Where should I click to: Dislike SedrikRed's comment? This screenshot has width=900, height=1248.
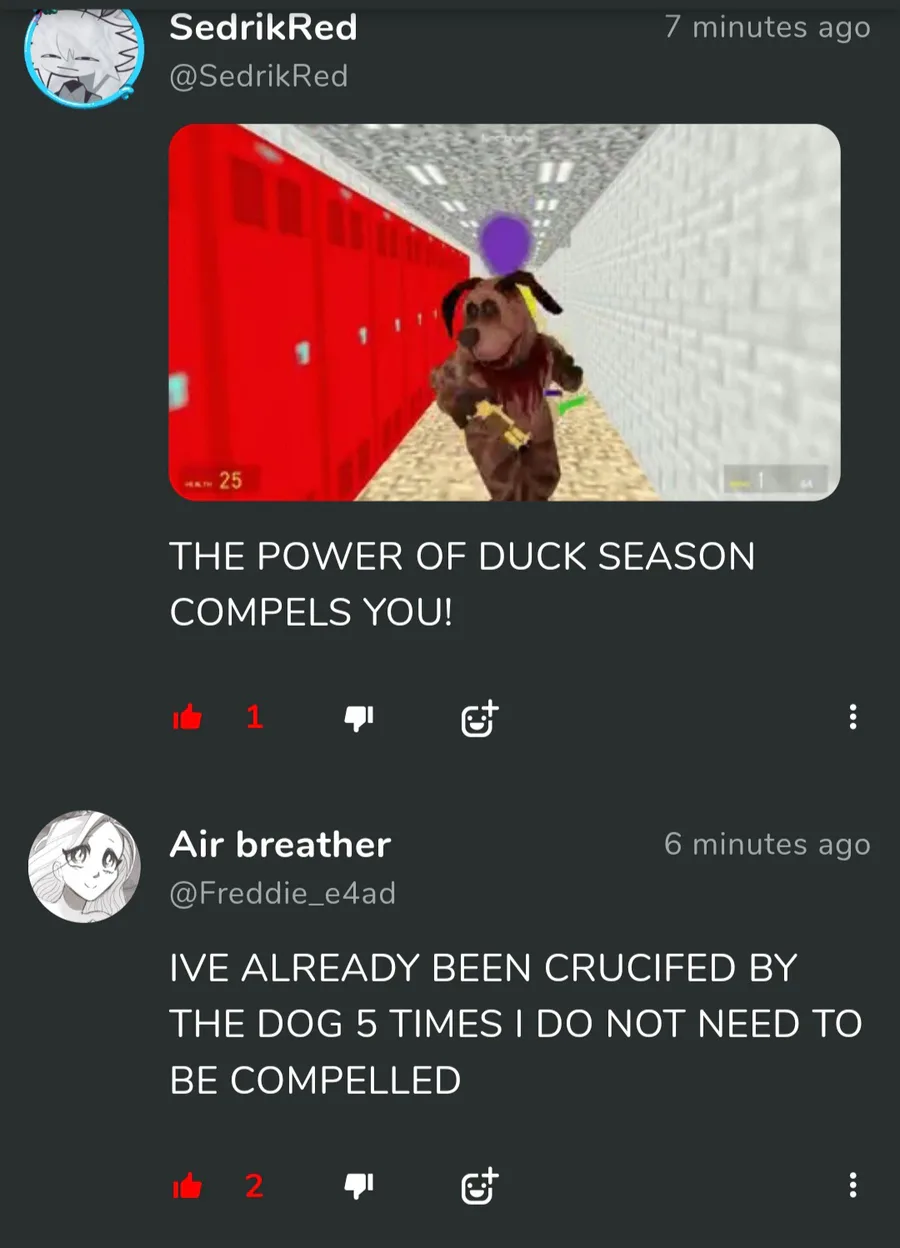[x=358, y=717]
